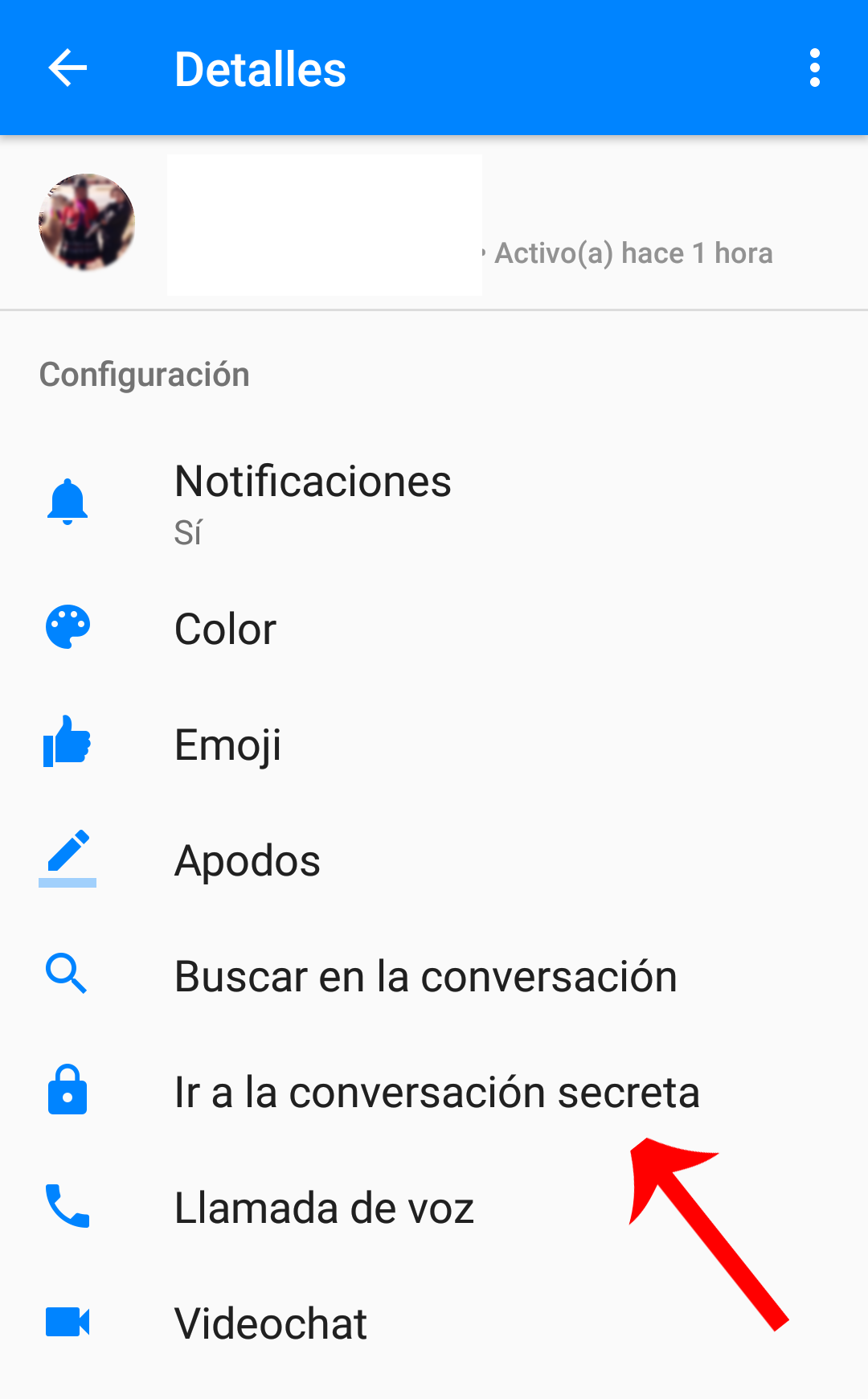The width and height of the screenshot is (868, 1399).
Task: Go back using the arrow icon
Action: (x=66, y=68)
